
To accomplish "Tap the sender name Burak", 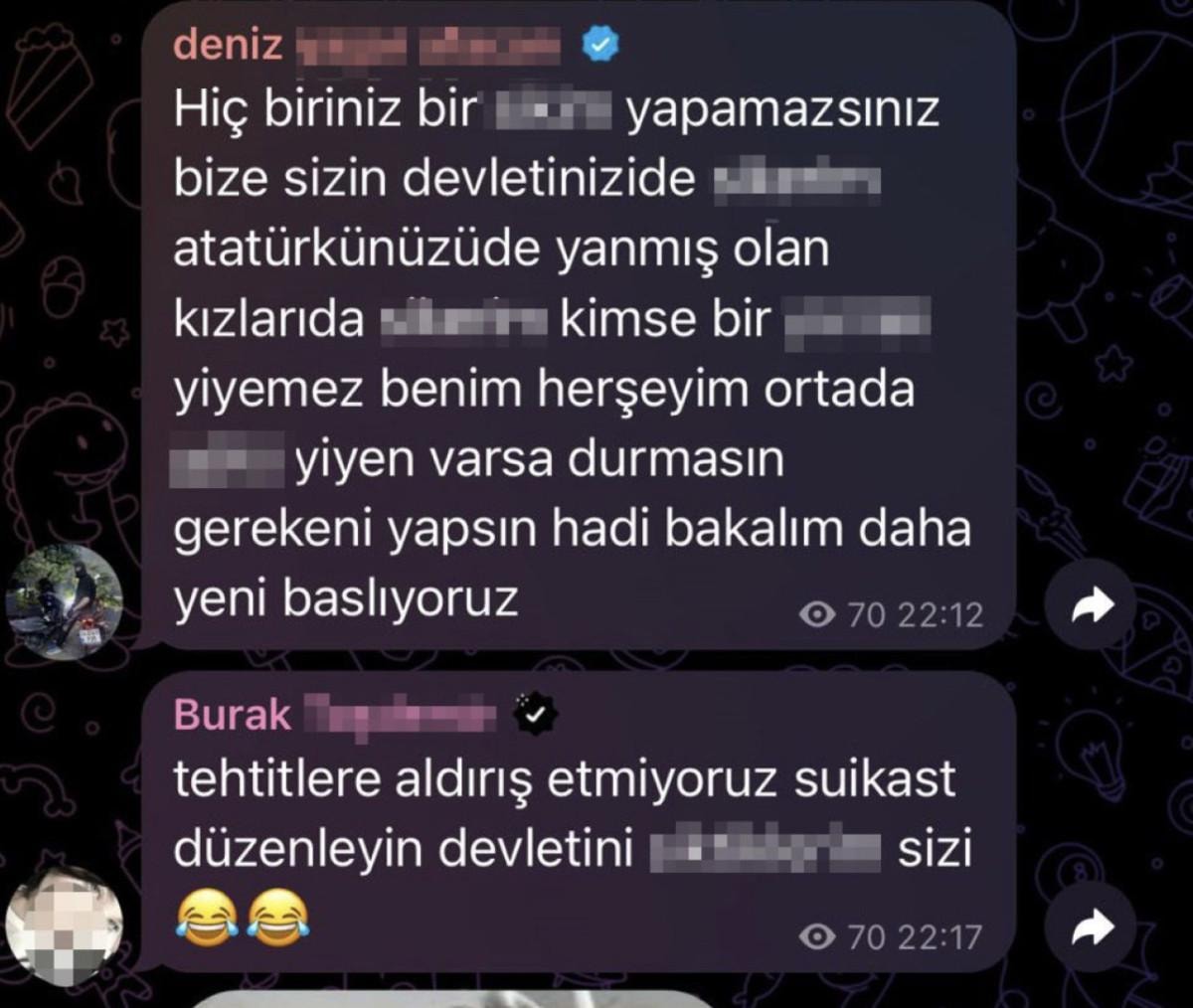I will click(x=233, y=715).
